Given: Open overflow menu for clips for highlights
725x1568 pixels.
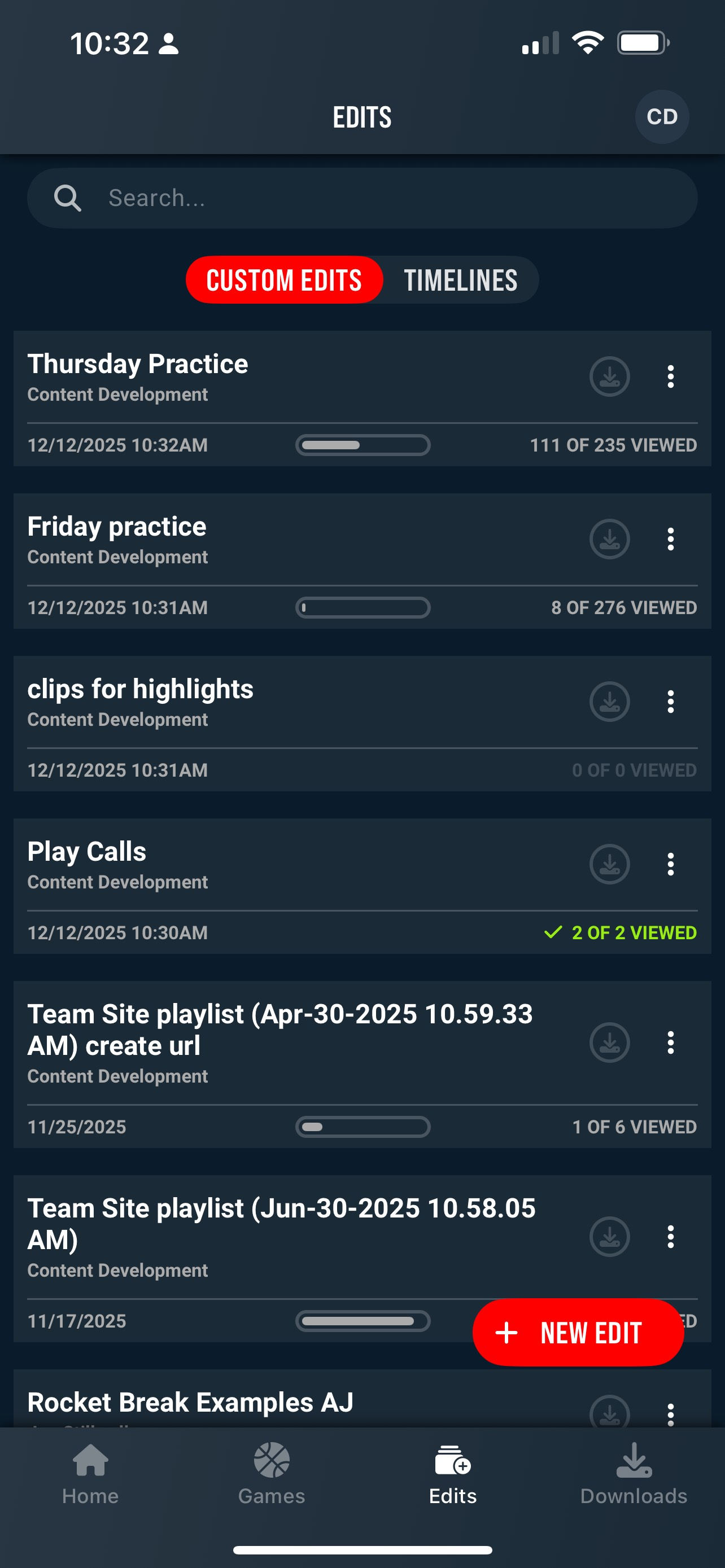Looking at the screenshot, I should click(670, 702).
